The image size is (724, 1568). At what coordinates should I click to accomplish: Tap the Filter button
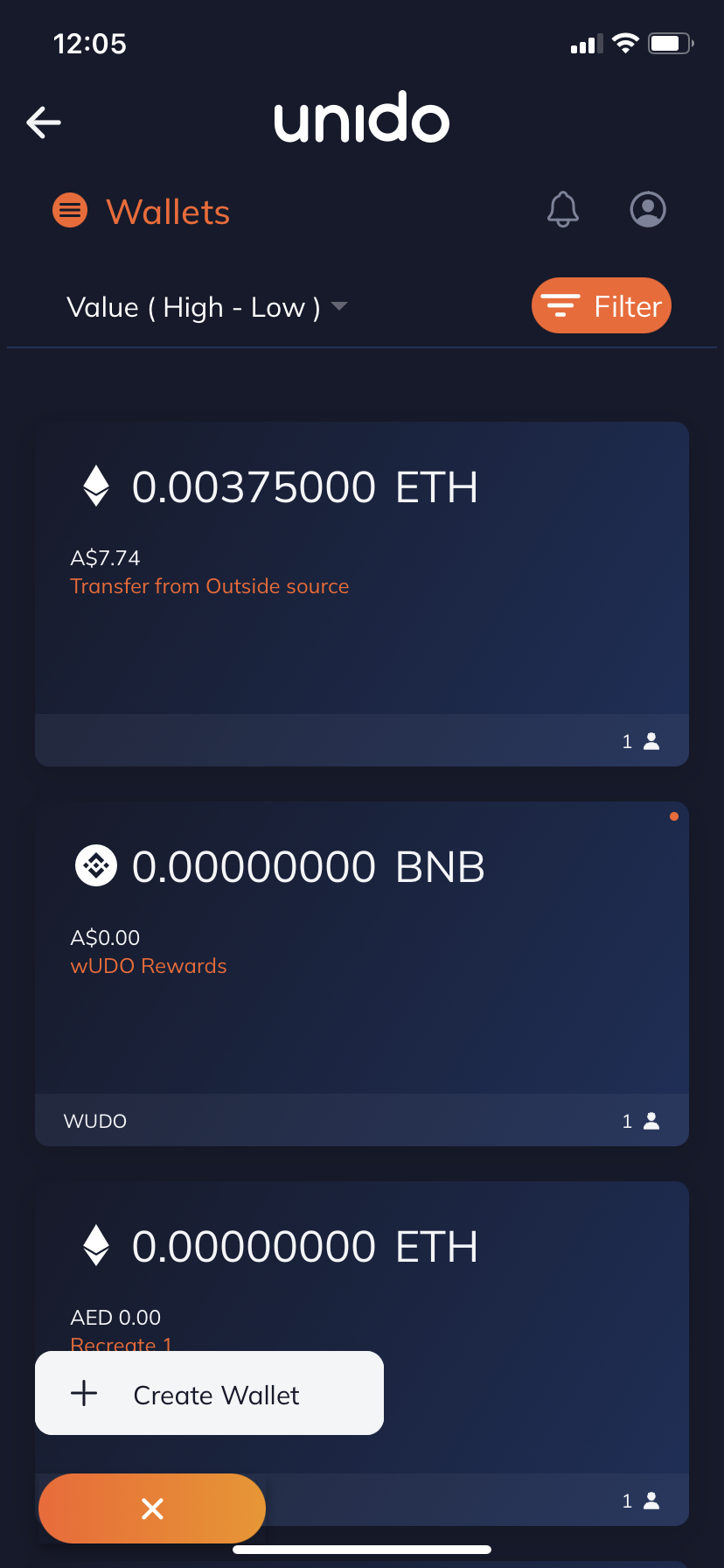[x=602, y=305]
